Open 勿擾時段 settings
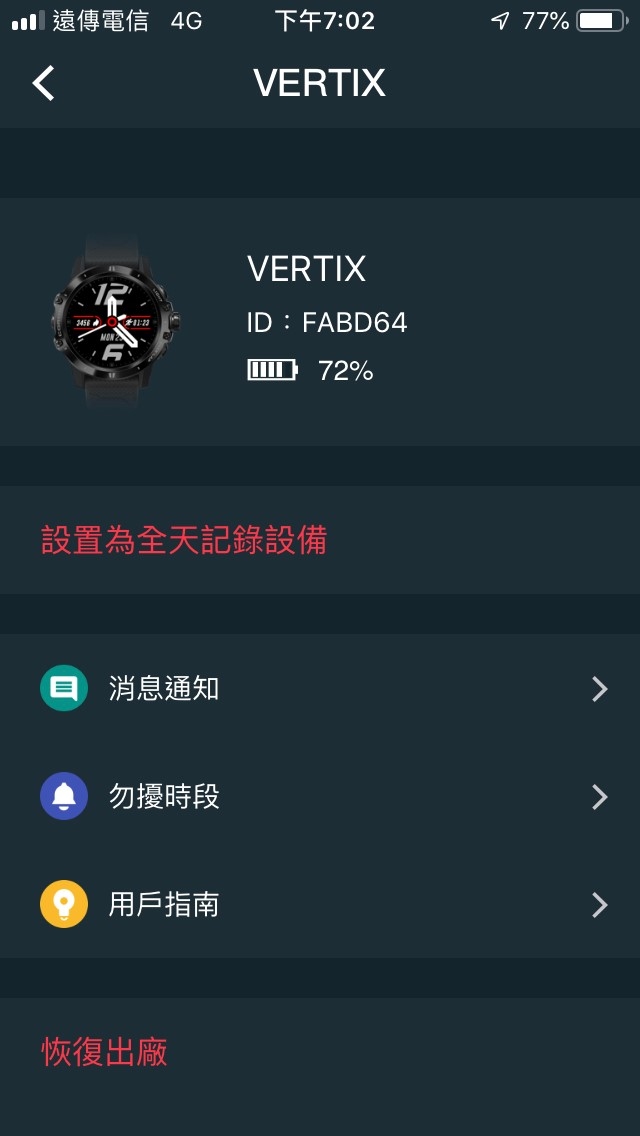This screenshot has width=640, height=1136. coord(320,797)
